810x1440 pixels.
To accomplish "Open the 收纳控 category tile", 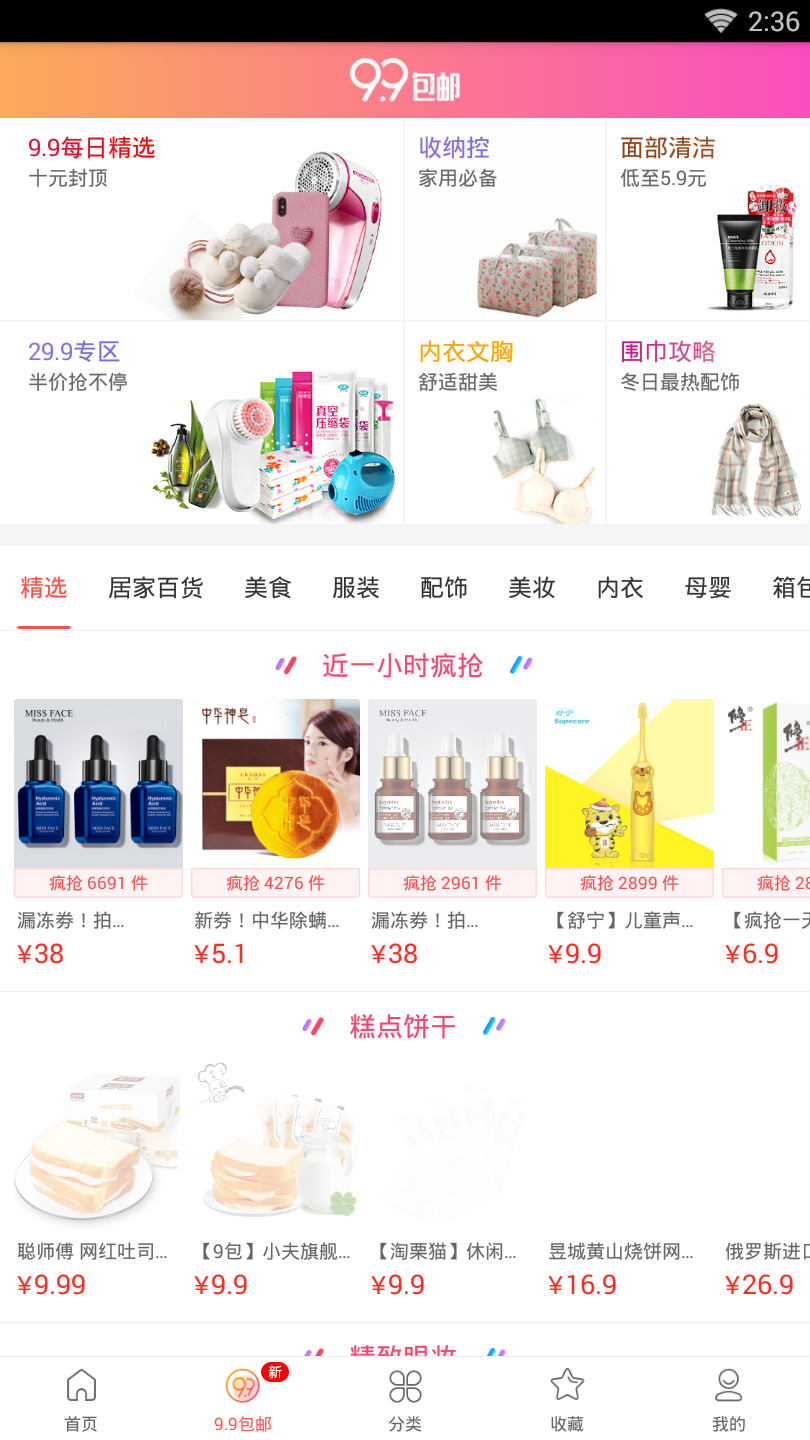I will [x=505, y=220].
